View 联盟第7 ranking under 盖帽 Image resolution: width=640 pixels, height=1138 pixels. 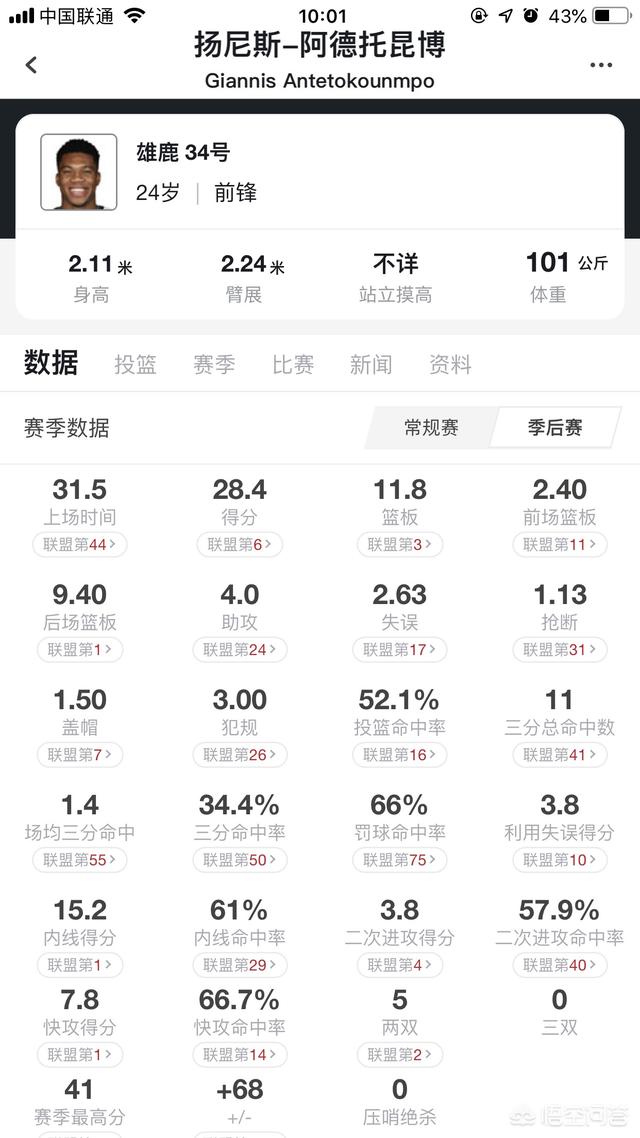(x=80, y=755)
